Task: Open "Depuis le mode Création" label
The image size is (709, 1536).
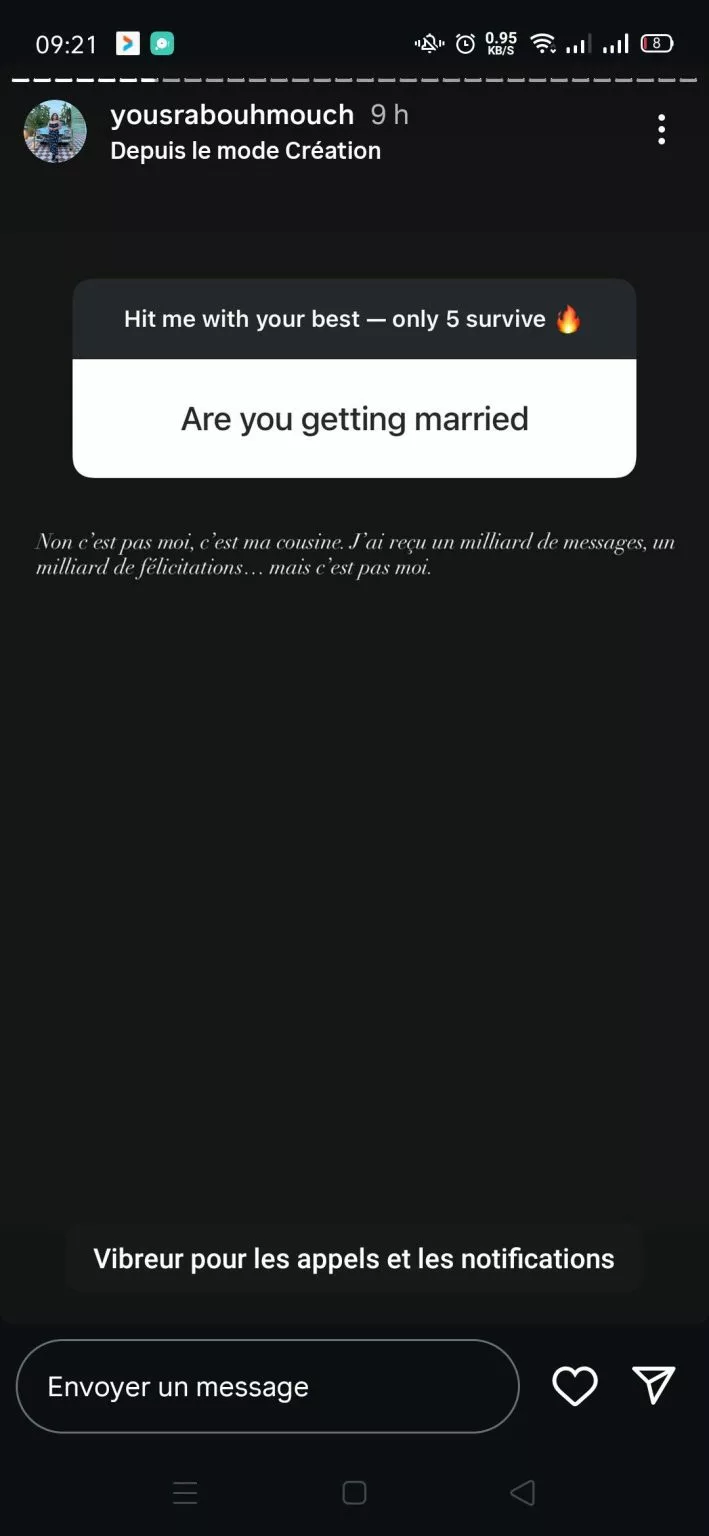Action: click(x=245, y=151)
